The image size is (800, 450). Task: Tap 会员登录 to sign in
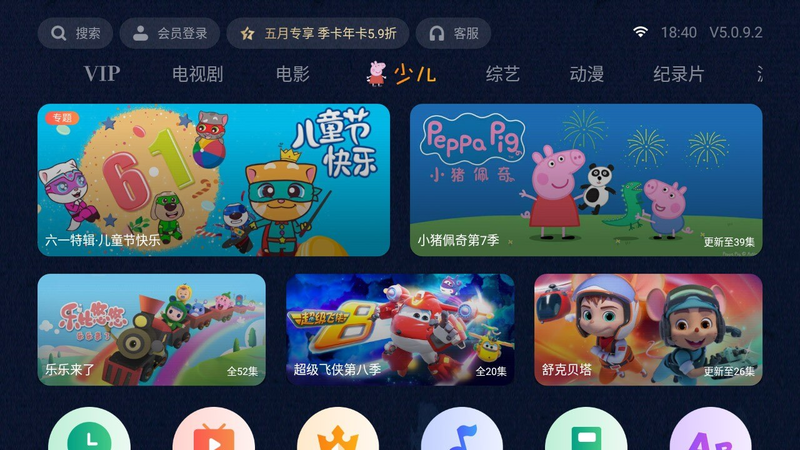169,33
